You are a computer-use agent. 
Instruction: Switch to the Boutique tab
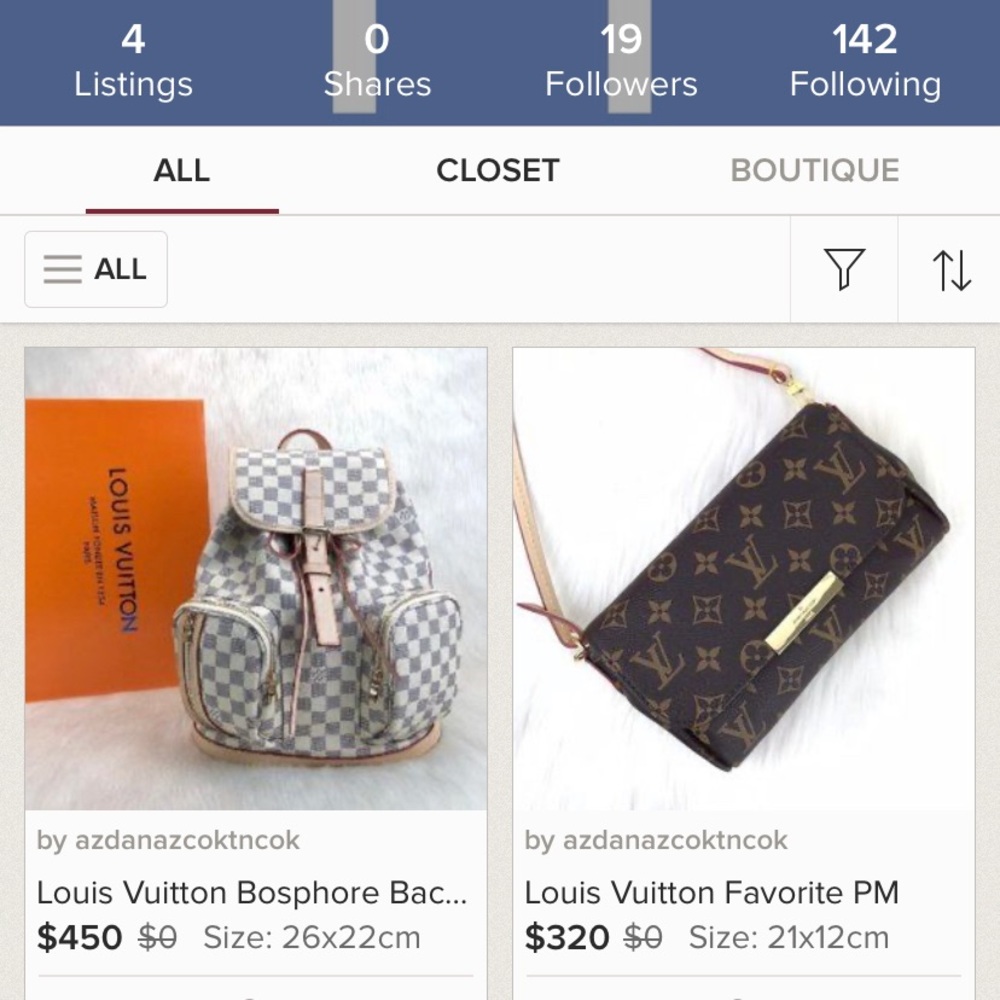click(x=815, y=170)
